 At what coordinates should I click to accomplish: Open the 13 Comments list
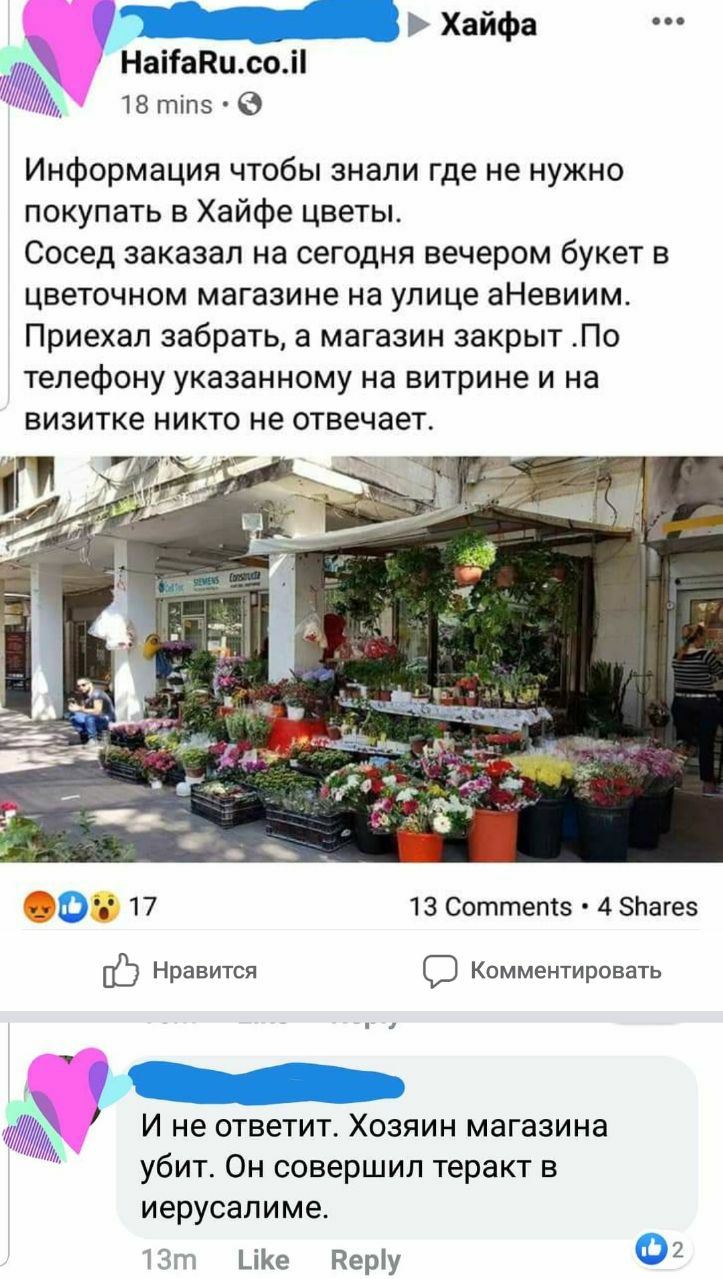490,907
